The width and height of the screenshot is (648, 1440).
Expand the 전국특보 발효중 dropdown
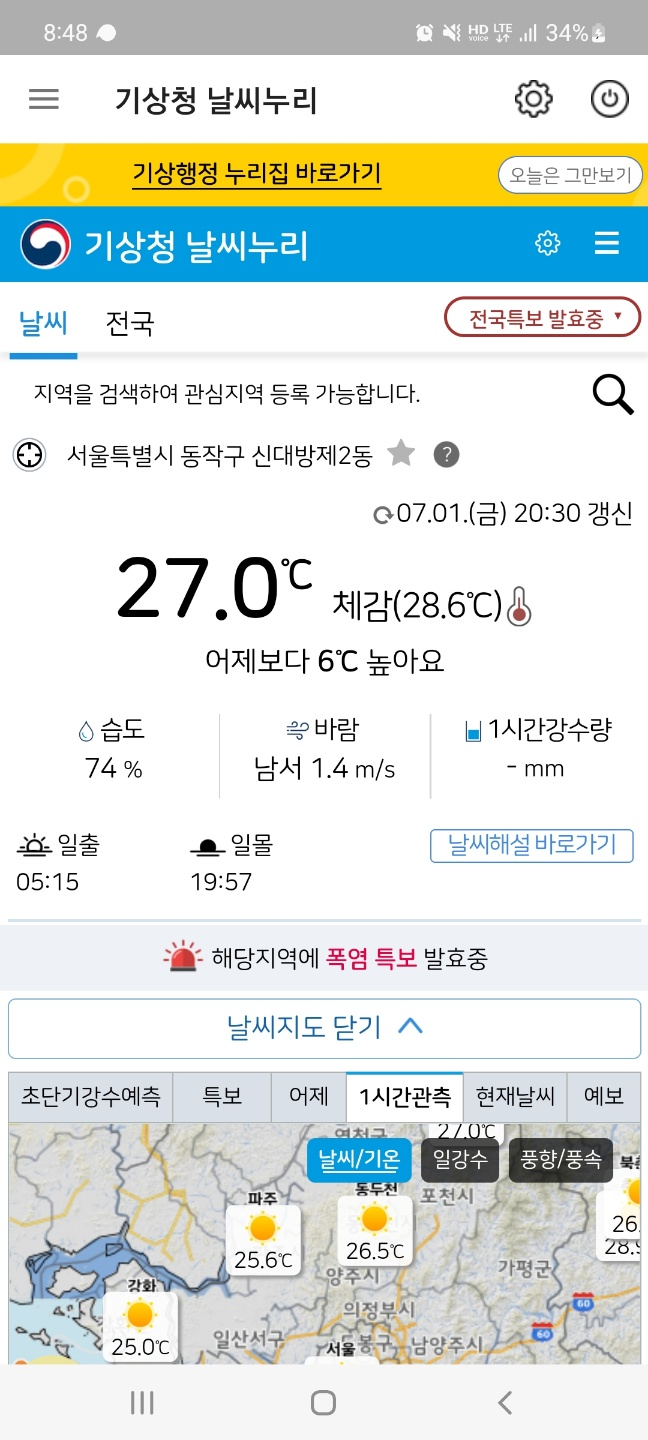point(542,318)
